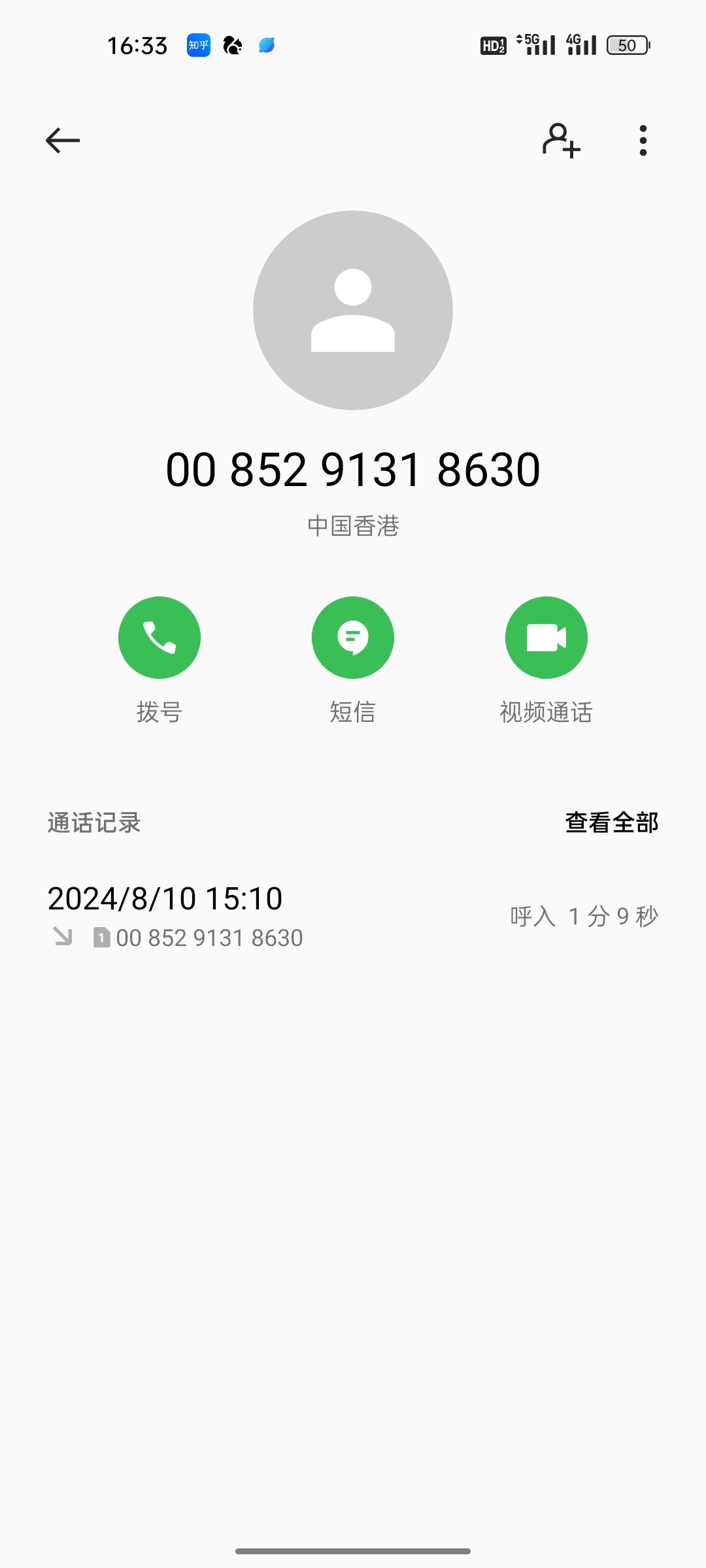View all call records via 查看全部
This screenshot has width=706, height=1568.
pos(612,823)
